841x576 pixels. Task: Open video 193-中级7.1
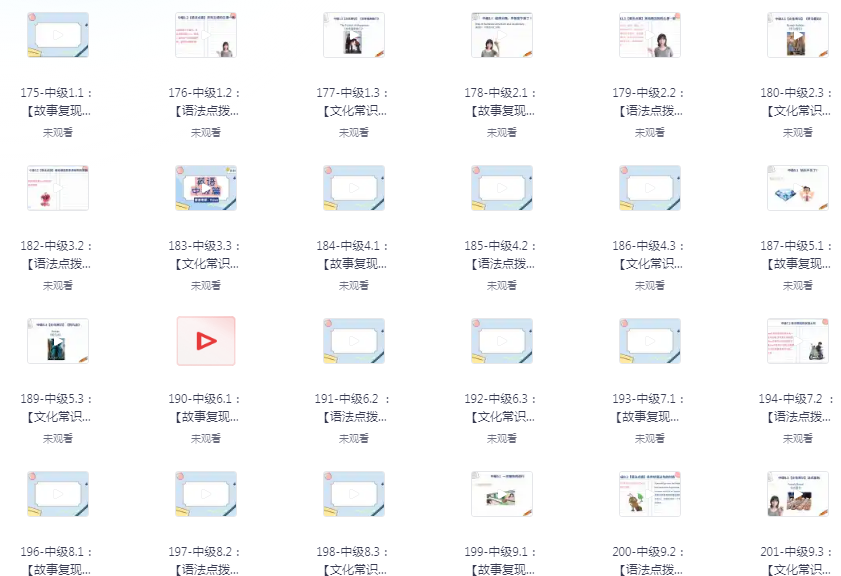[650, 341]
